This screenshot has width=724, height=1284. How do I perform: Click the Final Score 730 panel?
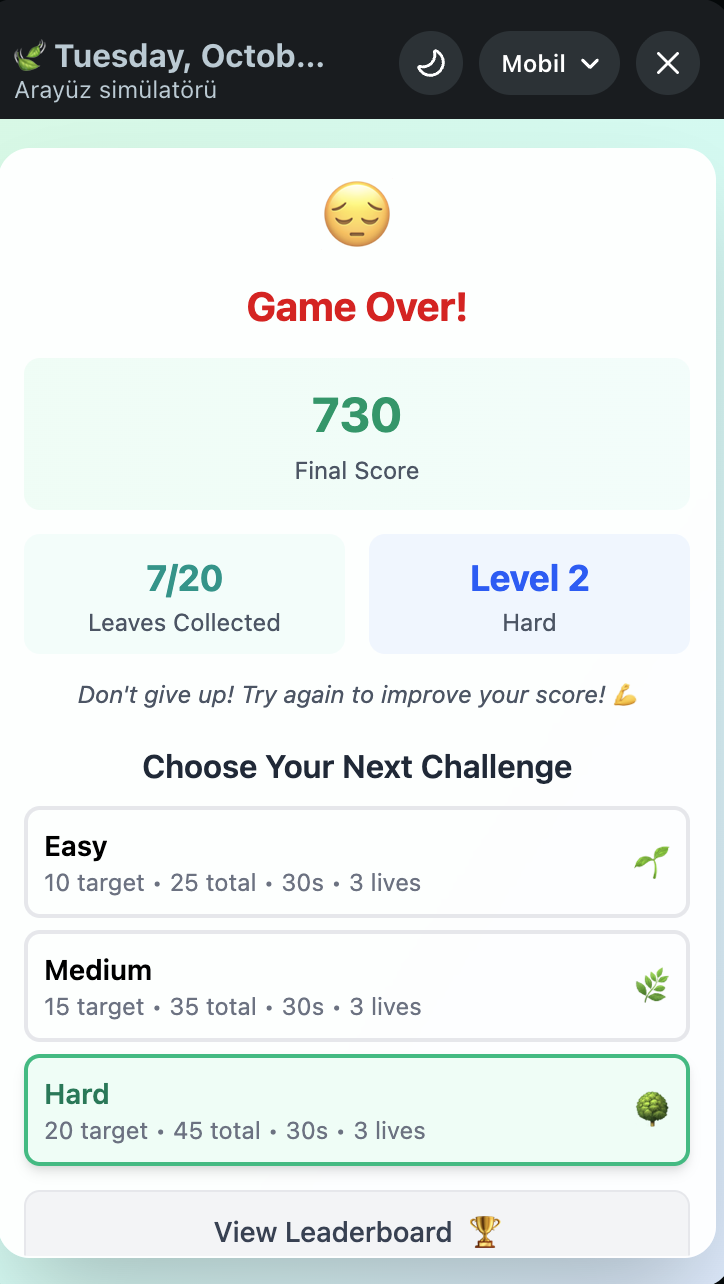tap(357, 433)
